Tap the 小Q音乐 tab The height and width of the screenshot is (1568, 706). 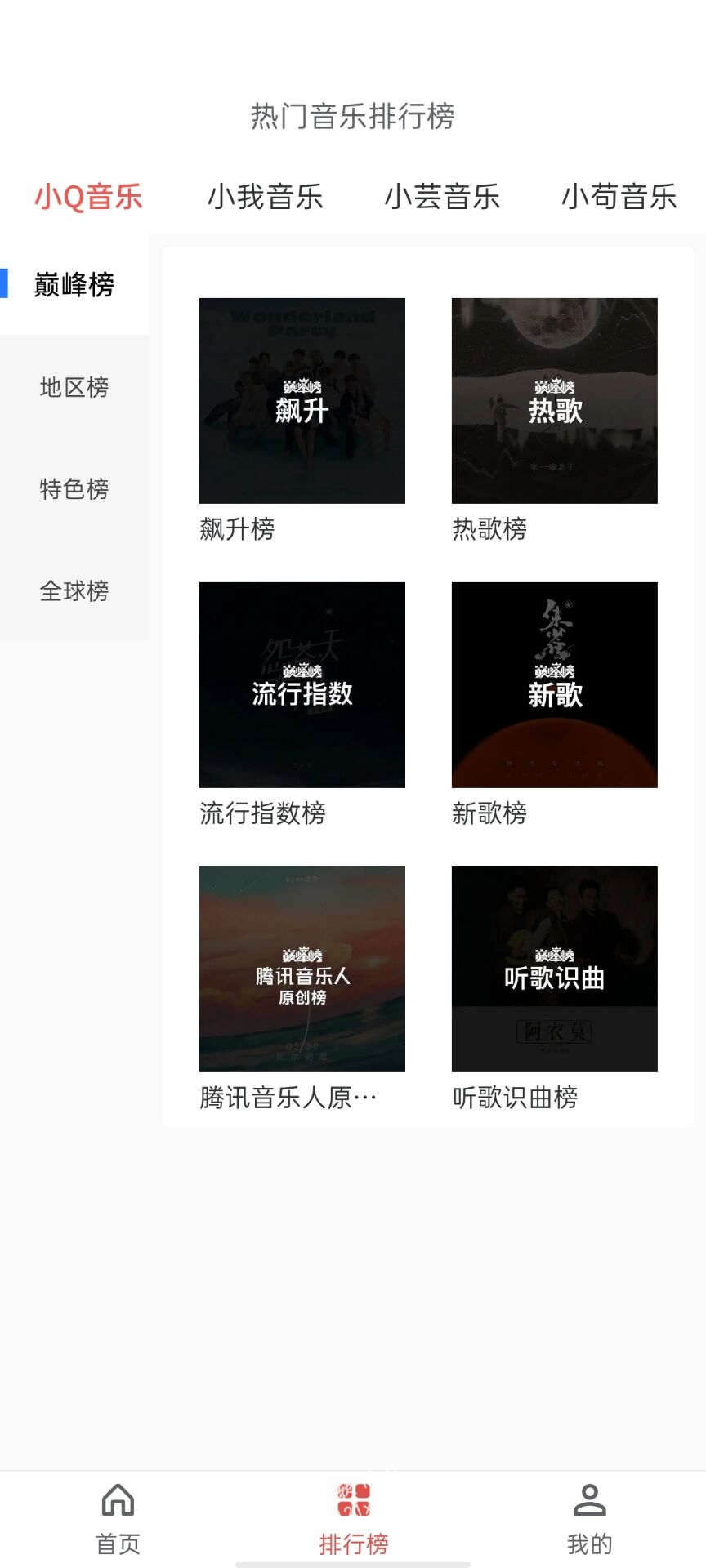point(88,197)
